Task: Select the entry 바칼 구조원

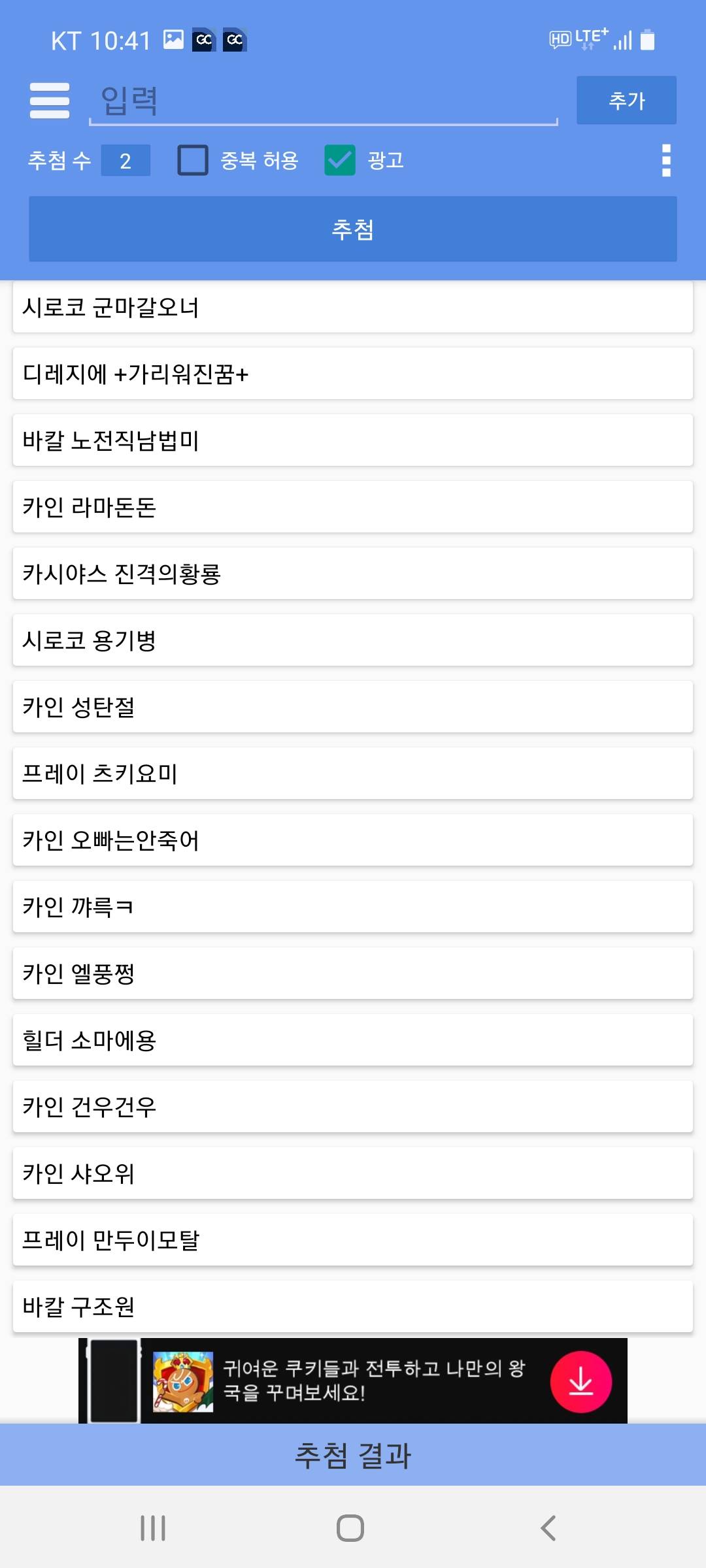Action: click(353, 1307)
